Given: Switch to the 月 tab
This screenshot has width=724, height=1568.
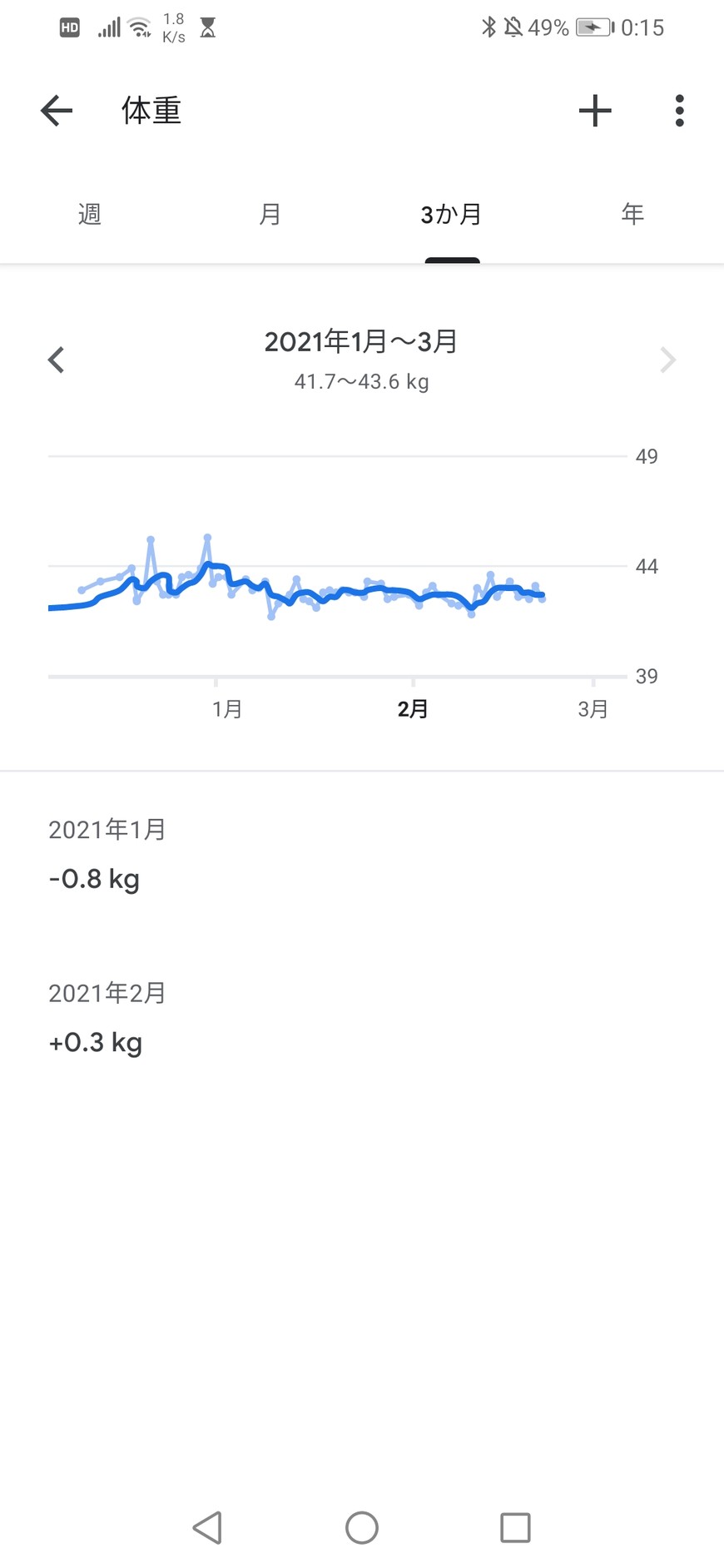Looking at the screenshot, I should pos(270,215).
